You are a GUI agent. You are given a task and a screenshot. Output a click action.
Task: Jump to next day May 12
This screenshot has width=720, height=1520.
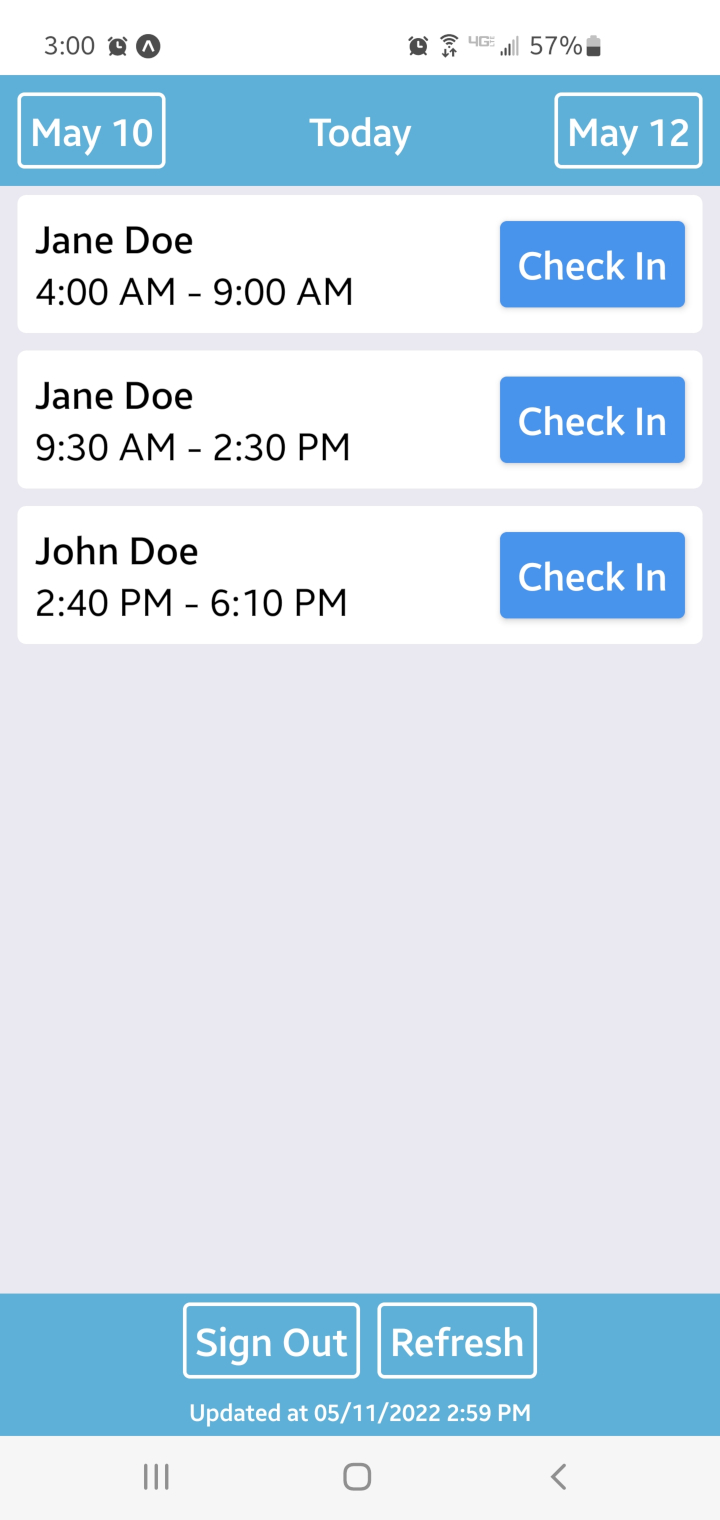(x=628, y=131)
